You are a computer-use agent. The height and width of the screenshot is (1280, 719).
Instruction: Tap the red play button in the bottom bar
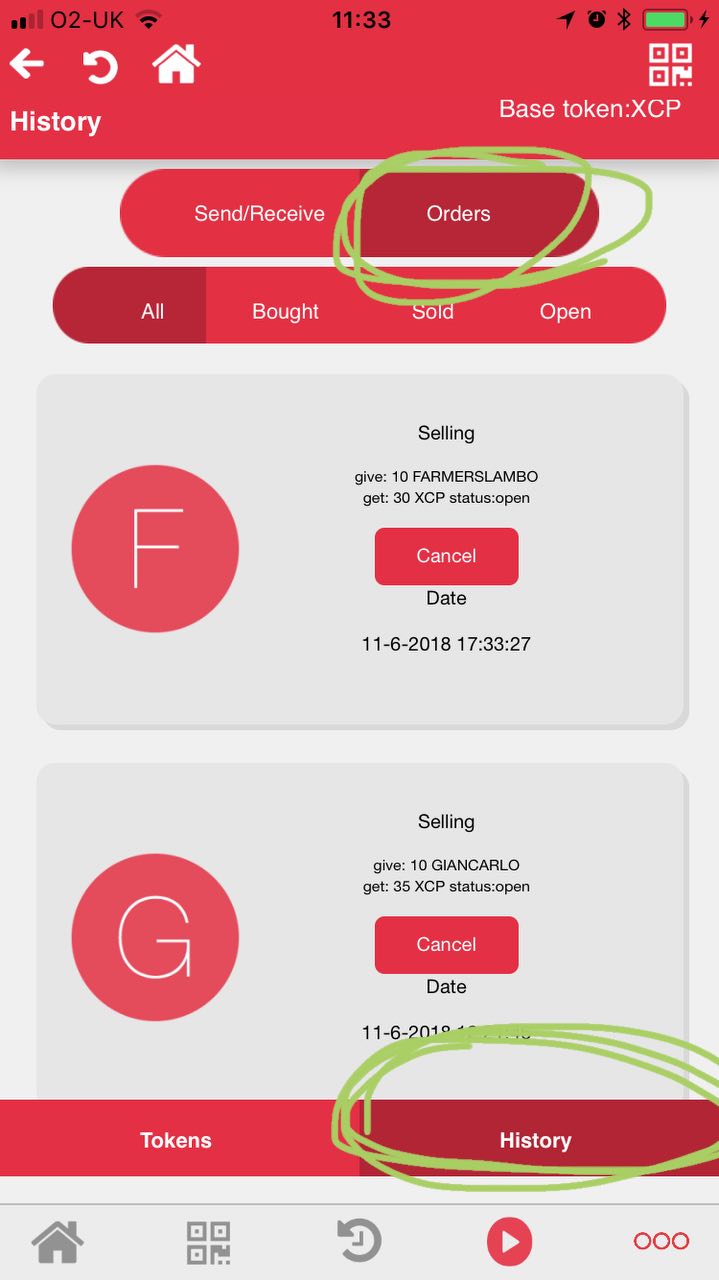pos(509,1242)
